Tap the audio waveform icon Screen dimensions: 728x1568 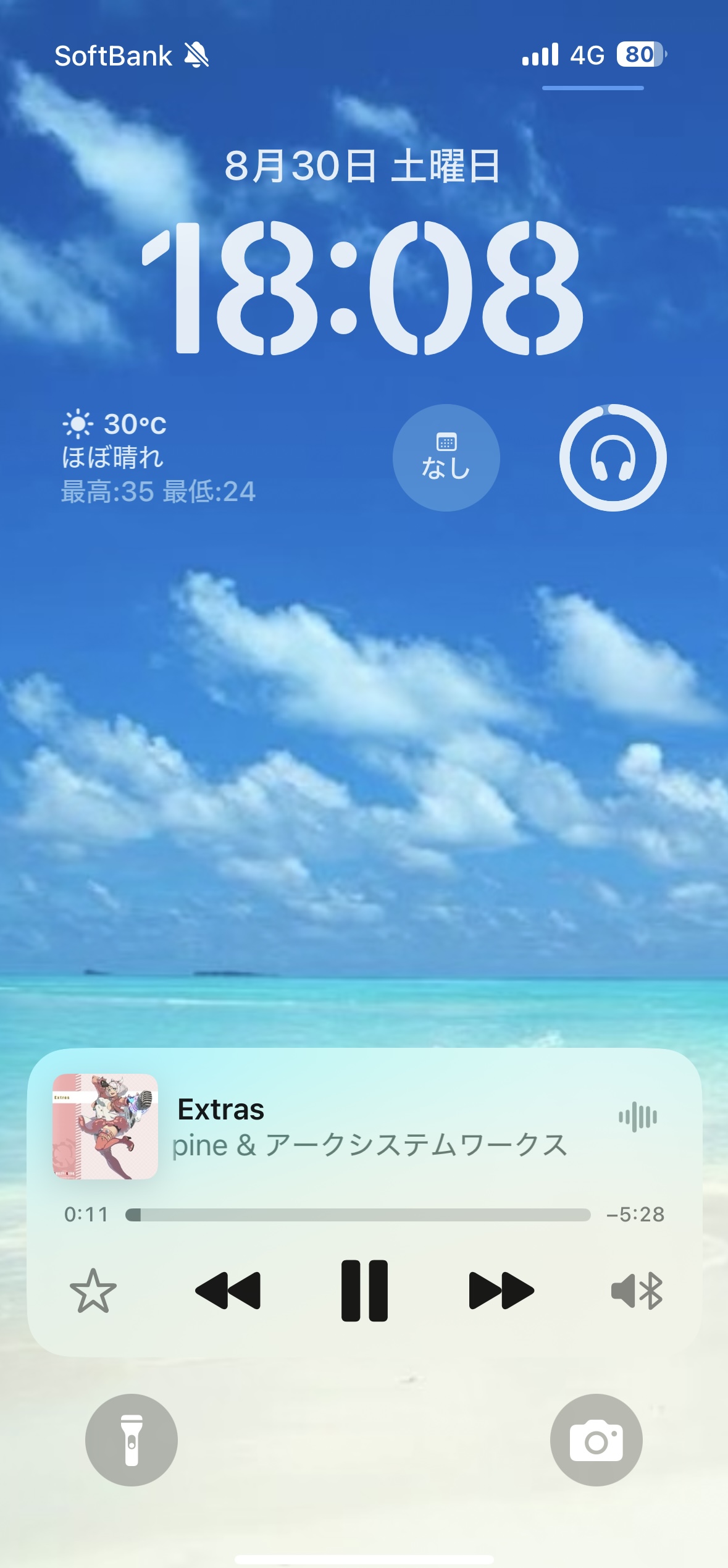point(638,1116)
